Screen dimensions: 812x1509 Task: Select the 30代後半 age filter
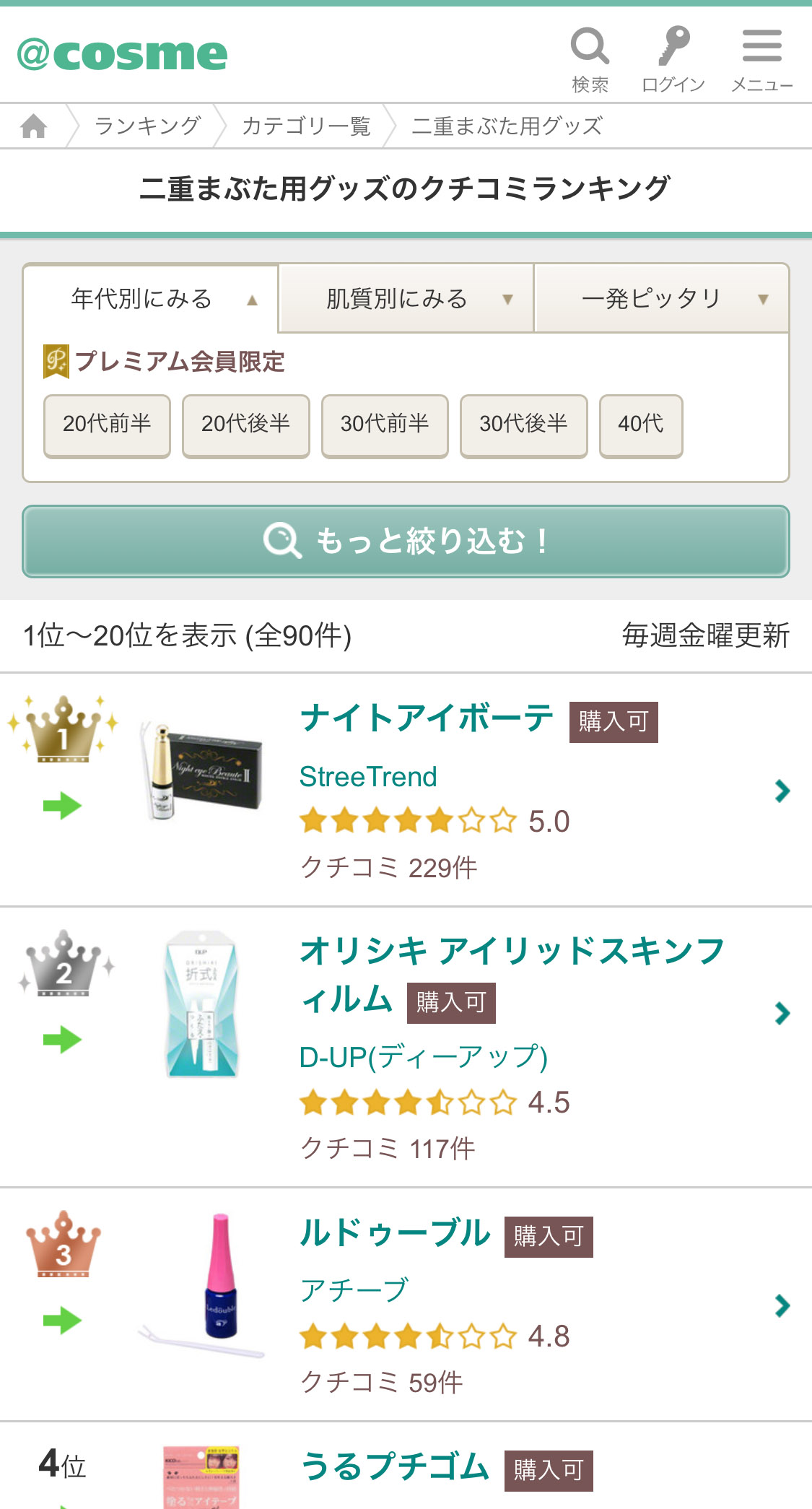point(523,425)
